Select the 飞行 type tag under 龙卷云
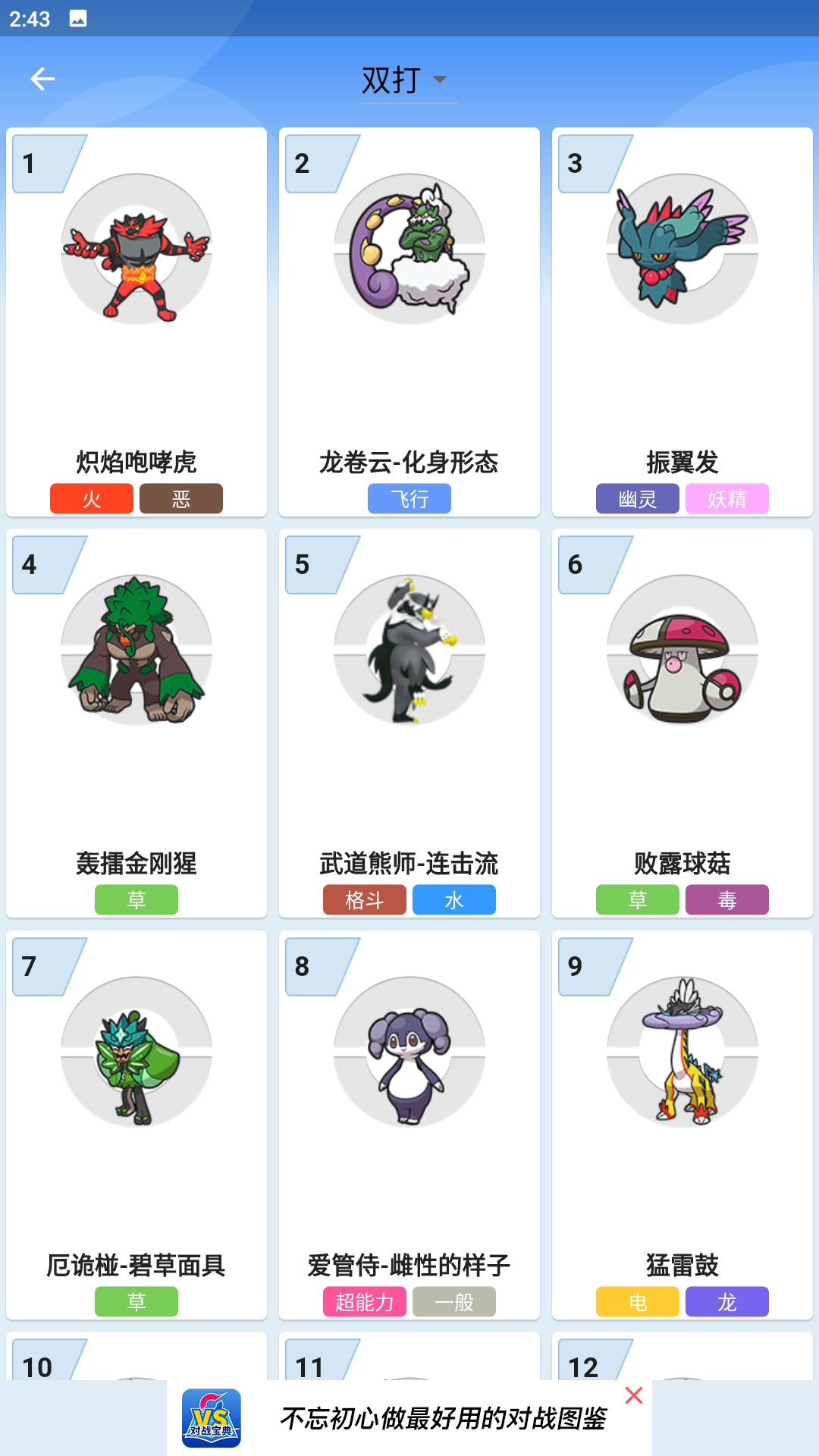The height and width of the screenshot is (1456, 819). coord(409,498)
